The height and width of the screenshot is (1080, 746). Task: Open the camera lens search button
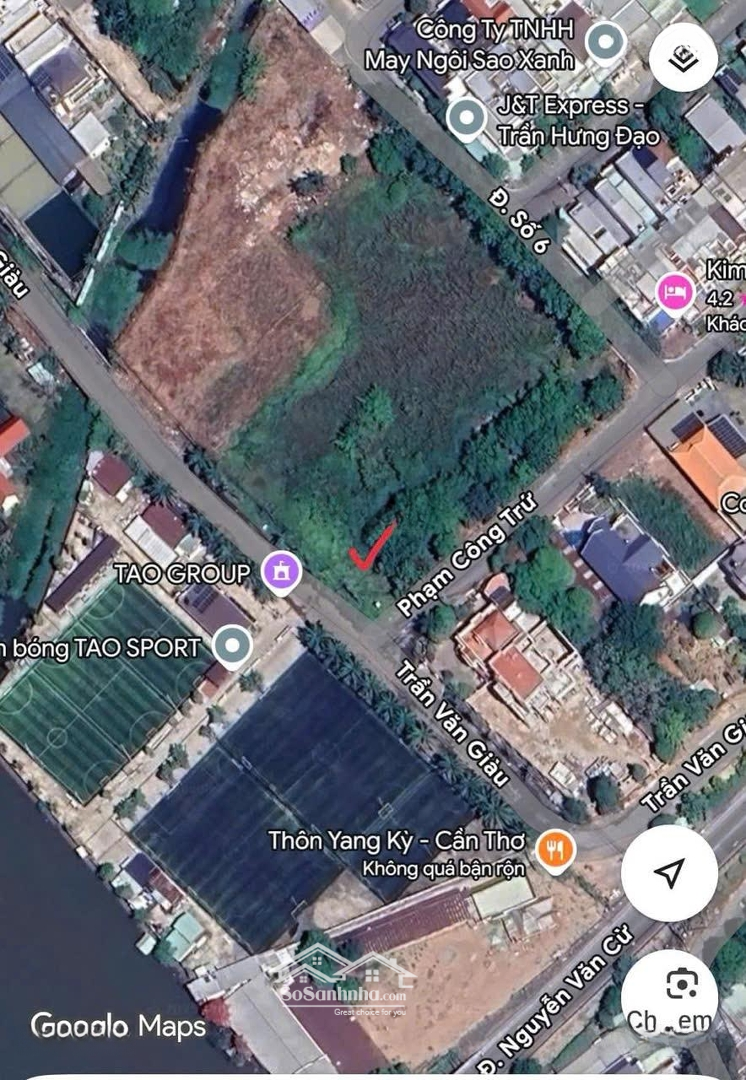681,984
